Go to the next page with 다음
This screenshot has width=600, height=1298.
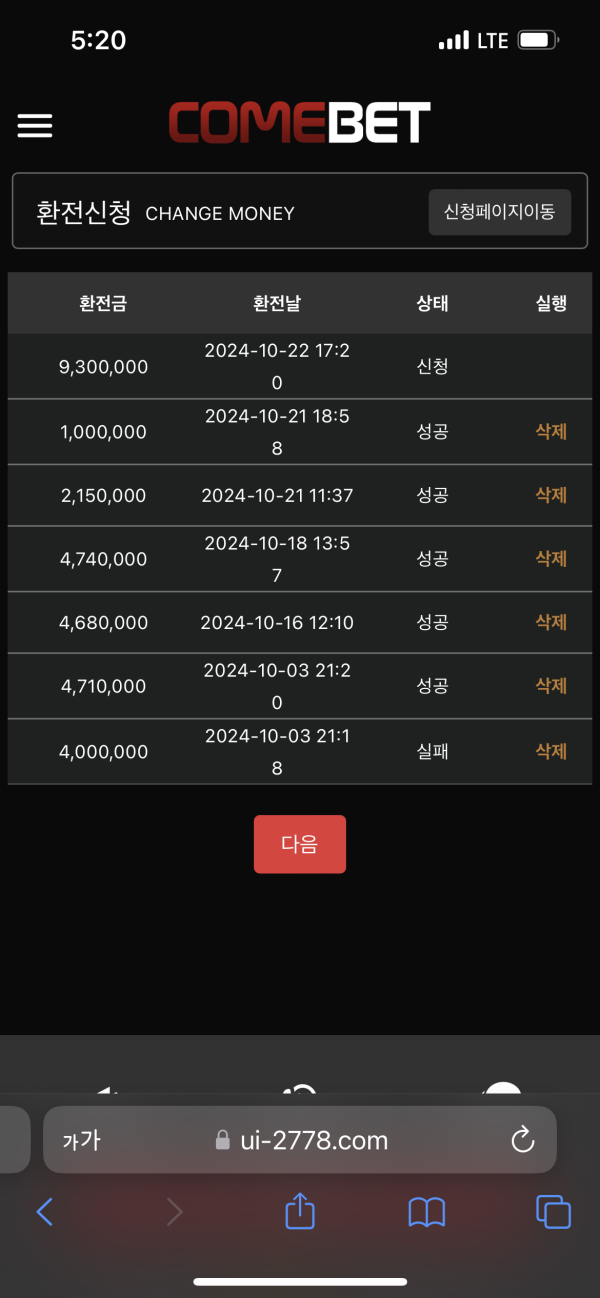pos(299,844)
